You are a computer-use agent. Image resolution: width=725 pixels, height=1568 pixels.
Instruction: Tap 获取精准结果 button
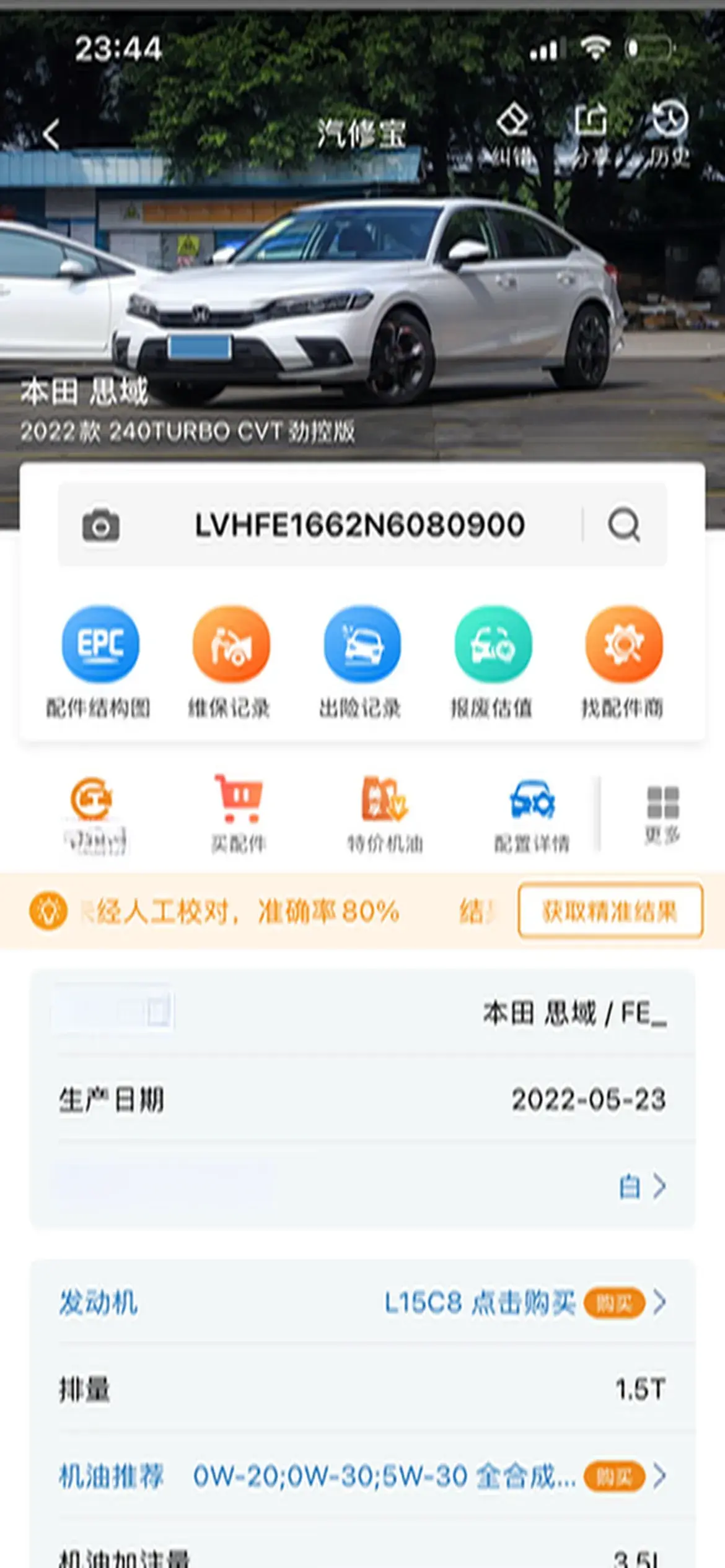pos(610,911)
